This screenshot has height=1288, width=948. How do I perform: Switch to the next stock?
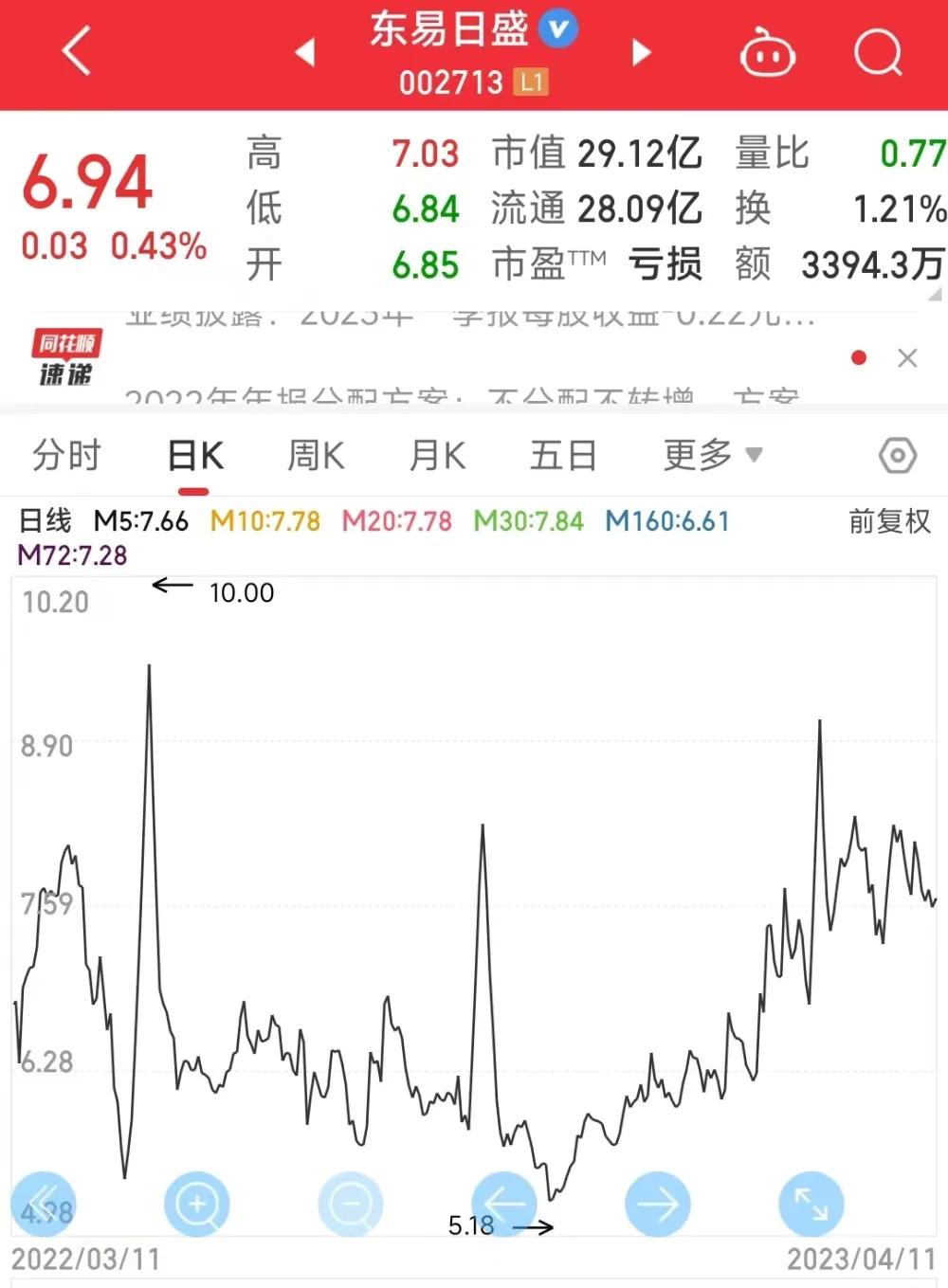[642, 52]
